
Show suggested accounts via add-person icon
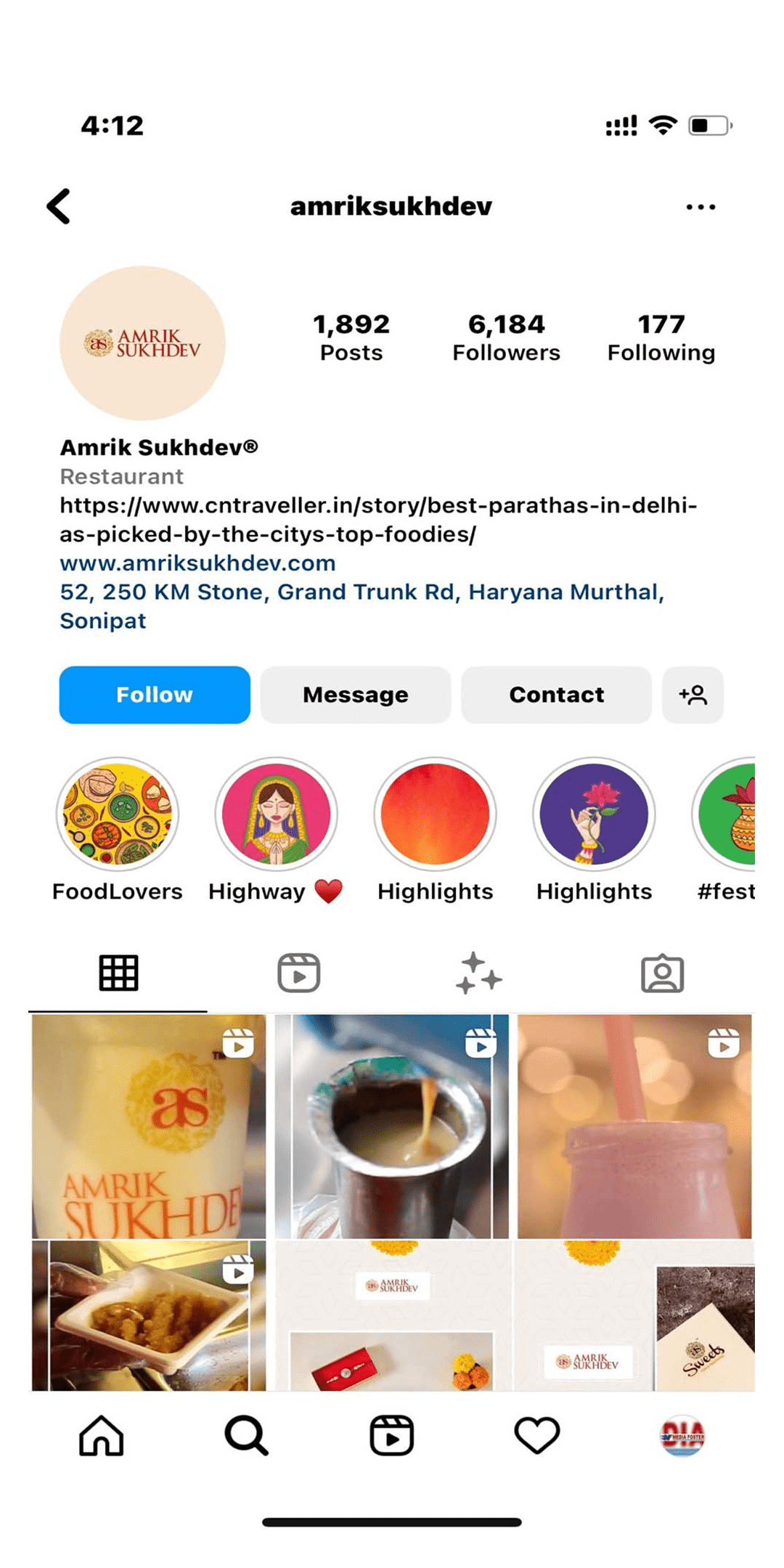point(693,695)
